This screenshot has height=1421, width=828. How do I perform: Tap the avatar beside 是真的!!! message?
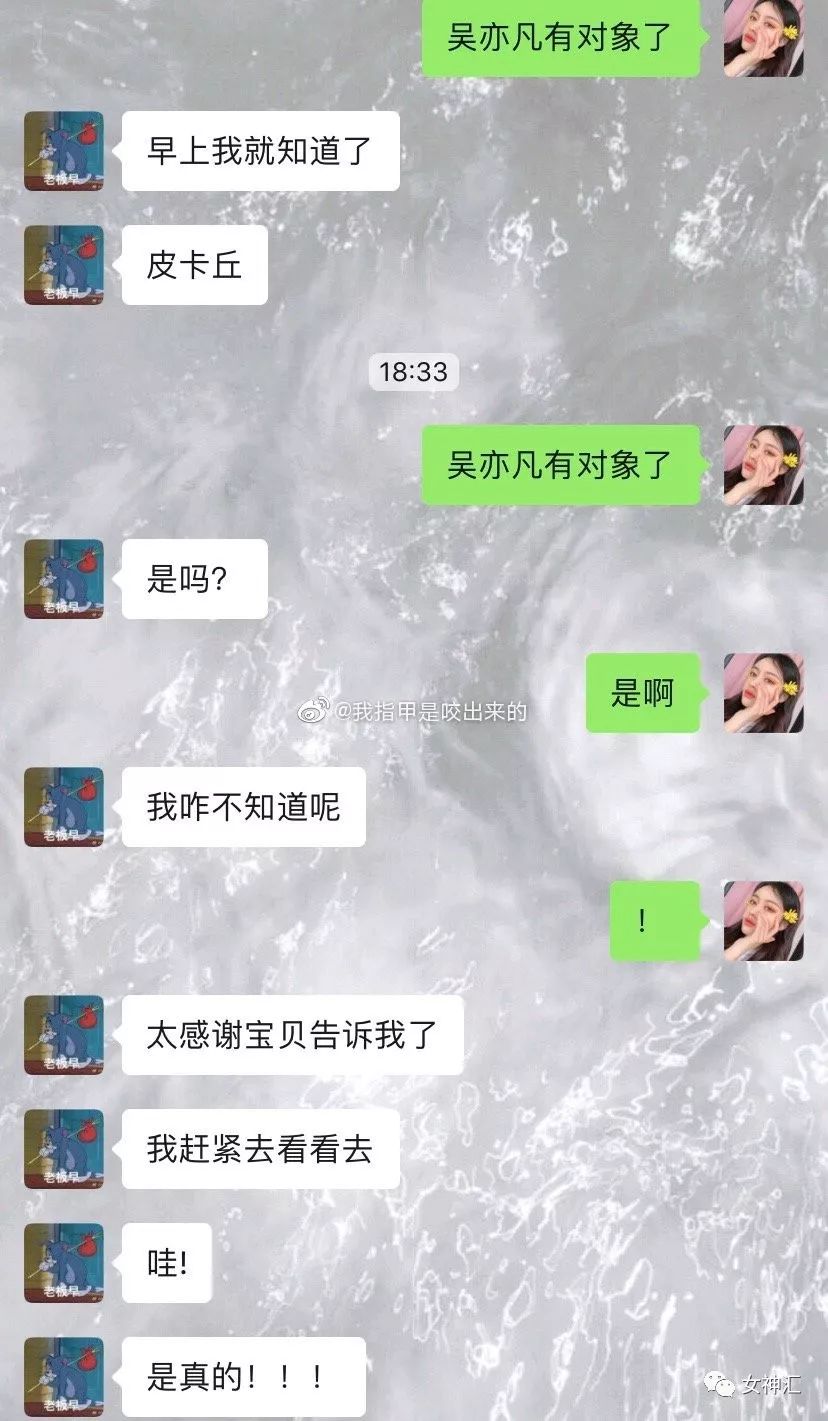tap(64, 1377)
